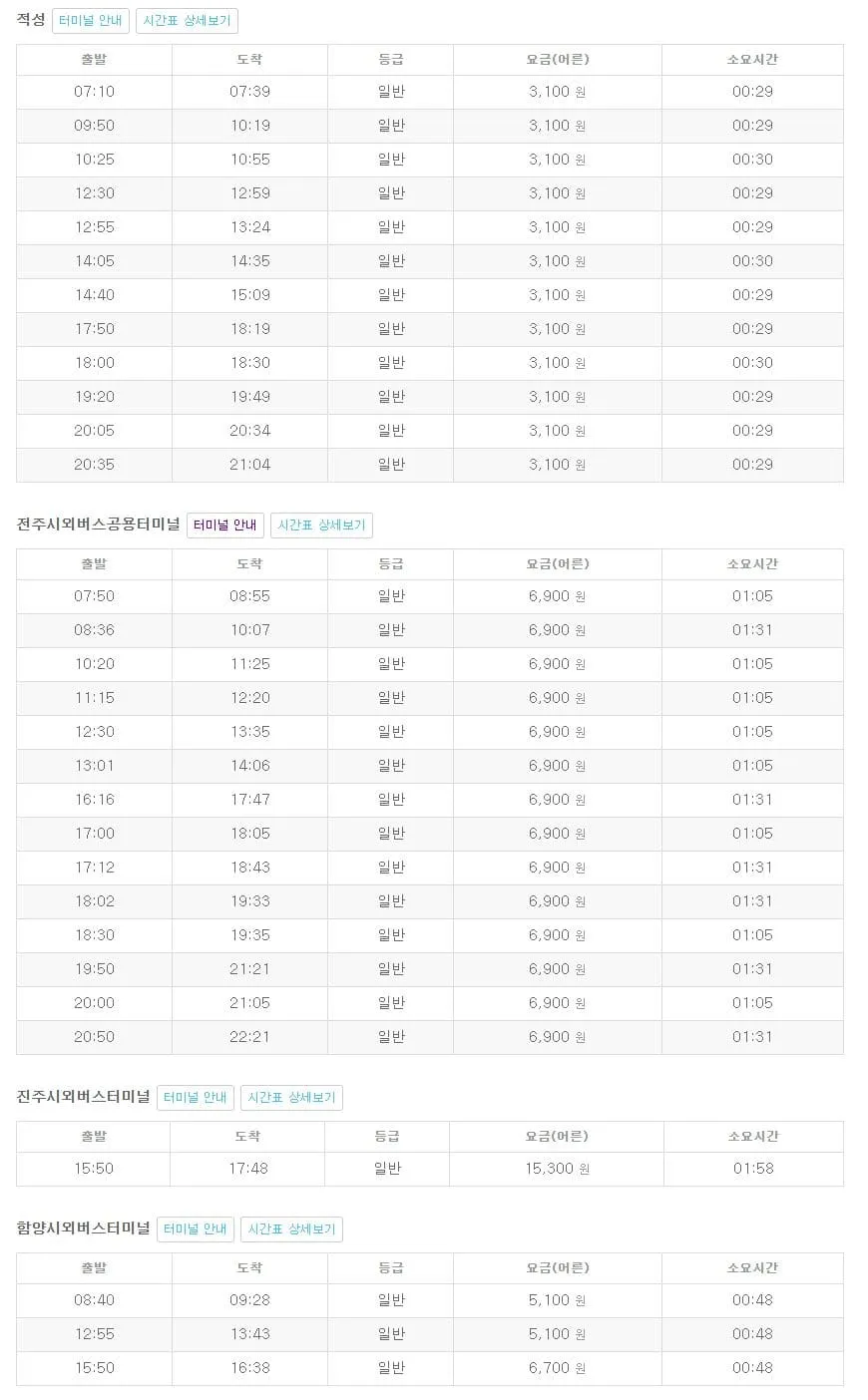Select the 08:40 departure under 함양시외버스터미널

coord(93,1299)
